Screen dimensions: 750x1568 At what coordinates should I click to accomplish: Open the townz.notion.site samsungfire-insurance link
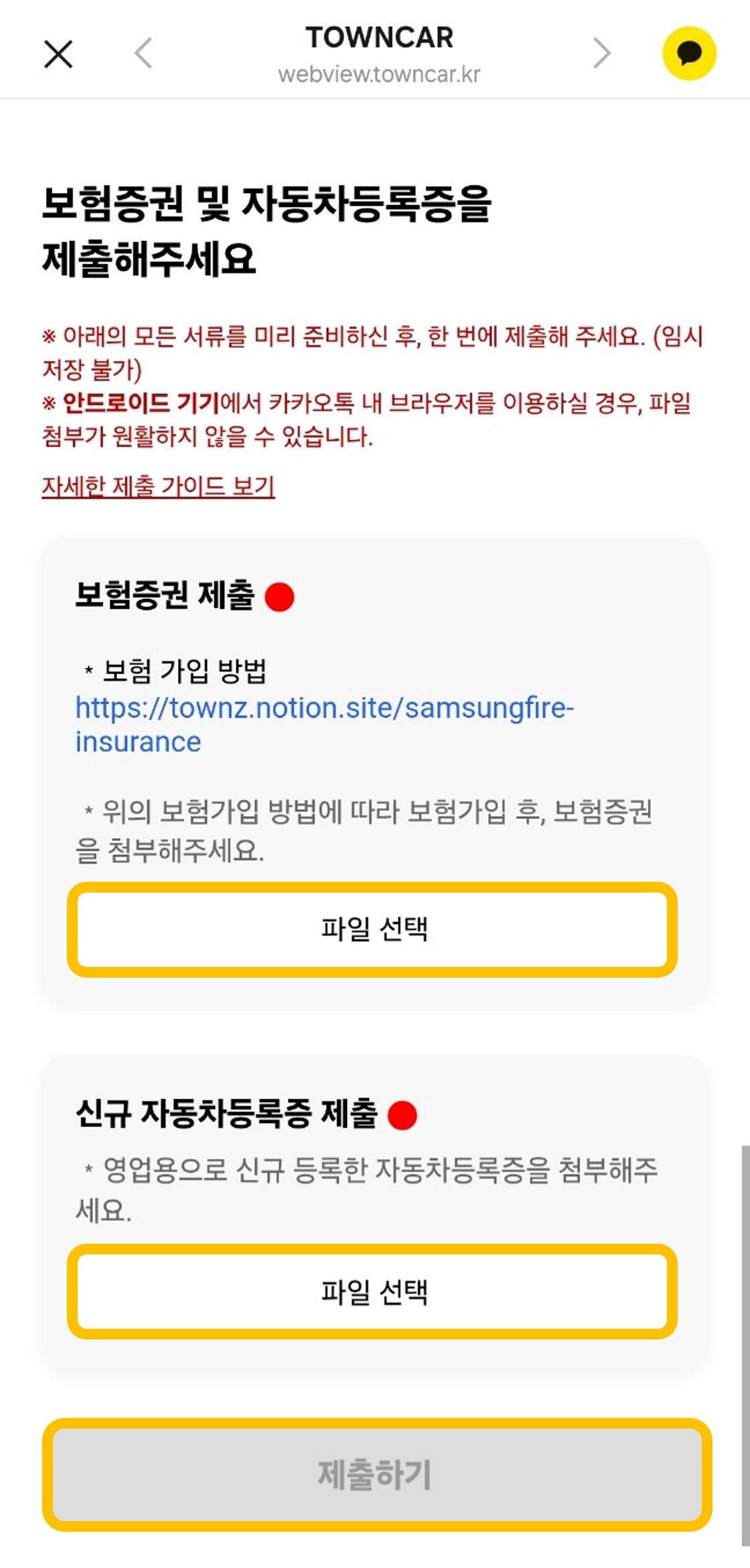tap(325, 725)
